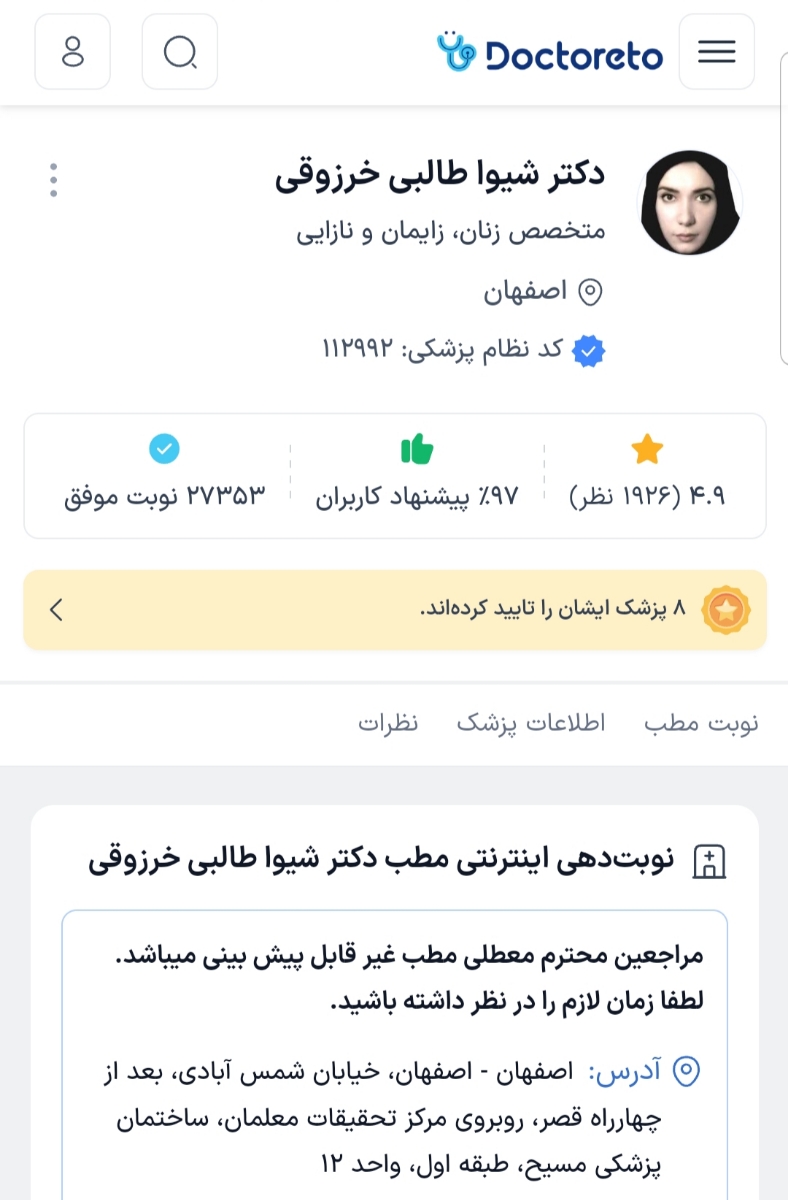Click the thumbs-up recommendation icon
Screen dimensions: 788x1200
pos(417,449)
